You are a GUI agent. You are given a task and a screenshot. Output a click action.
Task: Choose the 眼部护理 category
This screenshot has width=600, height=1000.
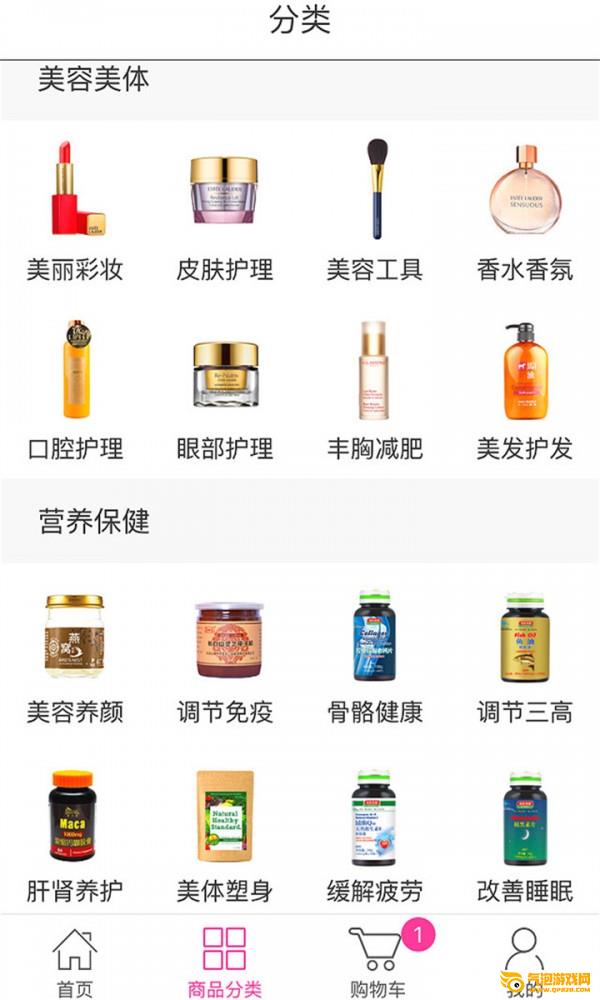tap(224, 391)
